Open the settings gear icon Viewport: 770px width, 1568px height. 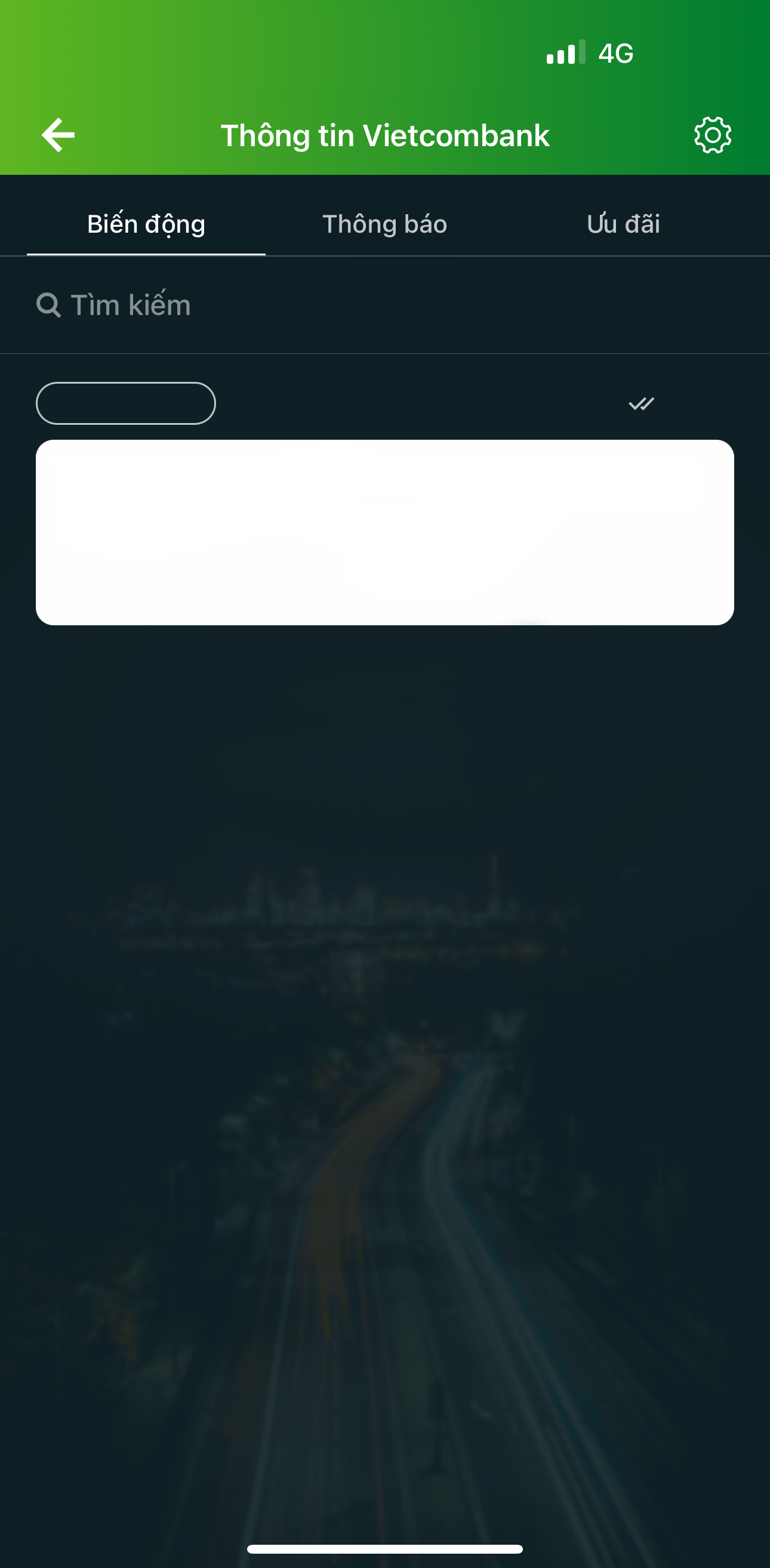(x=712, y=134)
